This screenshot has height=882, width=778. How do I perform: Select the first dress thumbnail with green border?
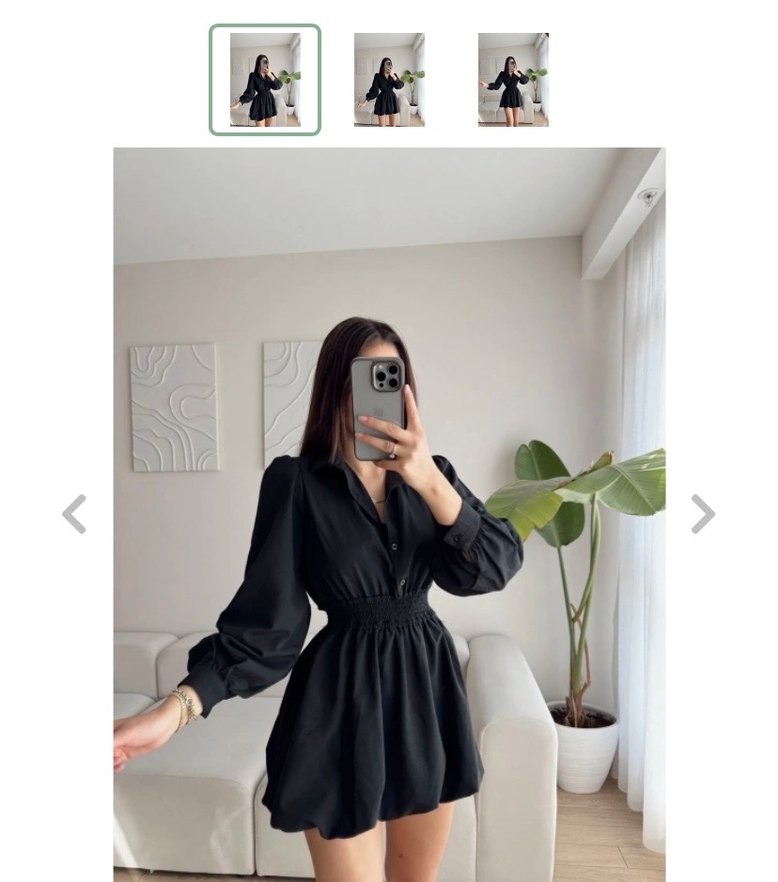click(x=265, y=80)
